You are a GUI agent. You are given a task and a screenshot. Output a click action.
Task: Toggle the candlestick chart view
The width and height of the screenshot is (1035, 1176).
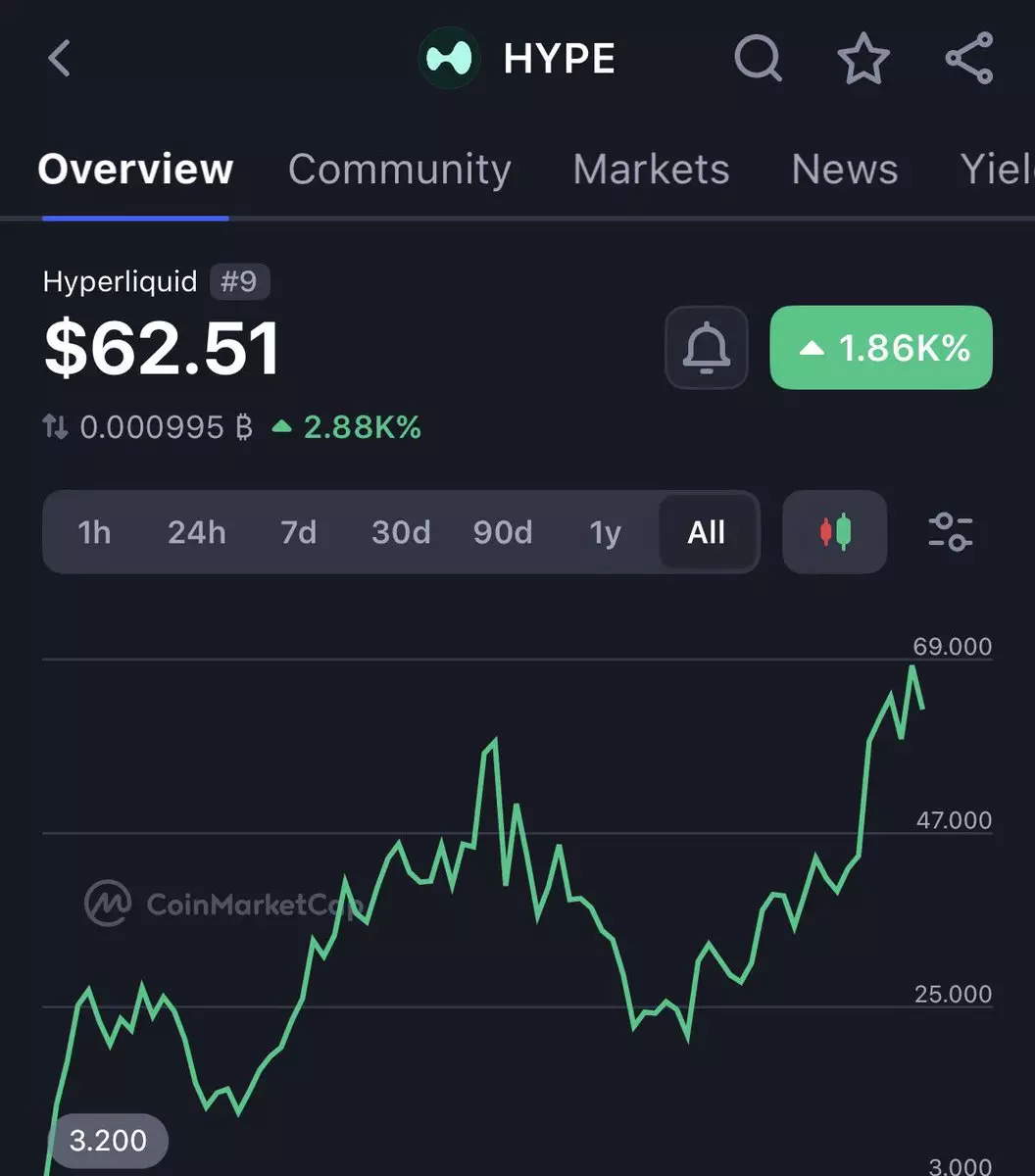coord(835,532)
